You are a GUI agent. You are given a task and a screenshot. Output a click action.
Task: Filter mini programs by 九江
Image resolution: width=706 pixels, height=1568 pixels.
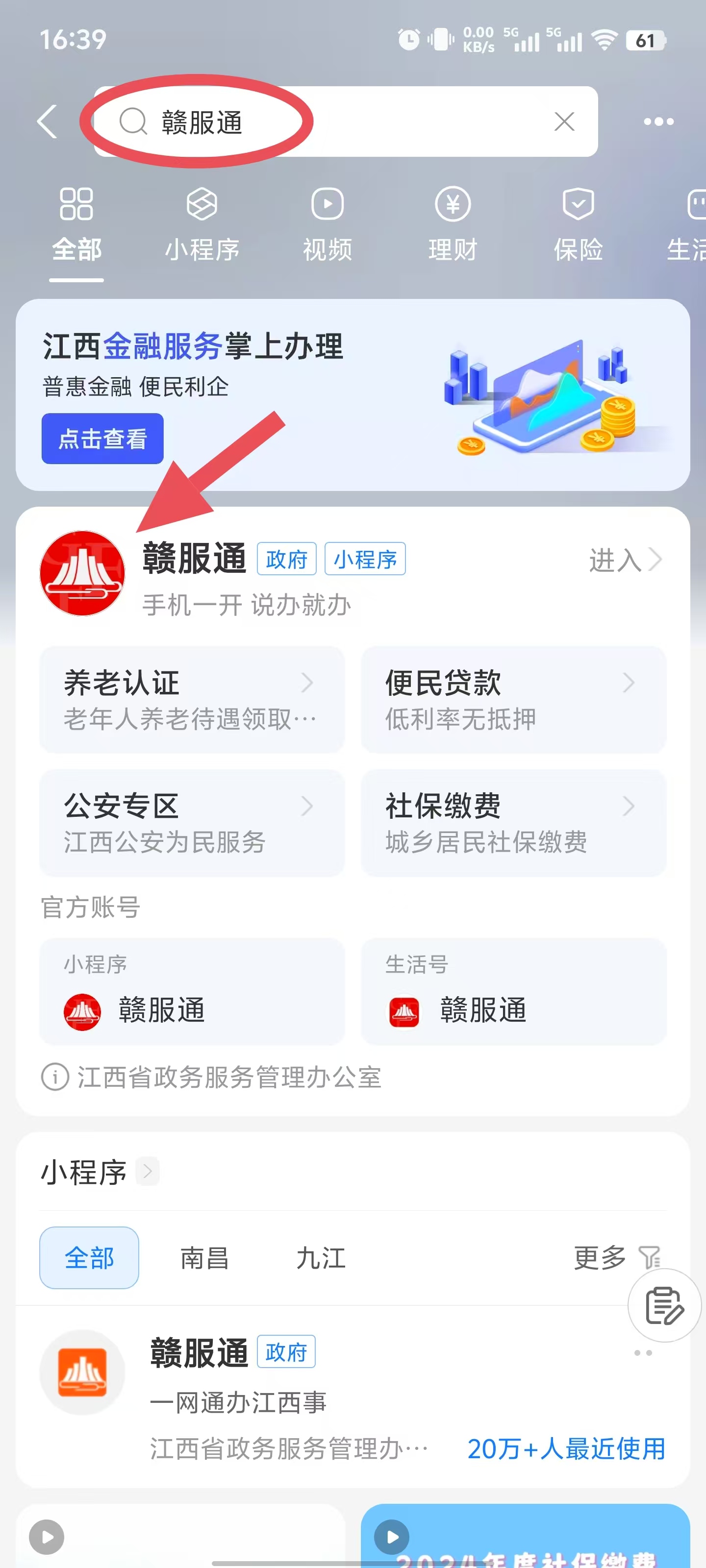click(x=321, y=1257)
